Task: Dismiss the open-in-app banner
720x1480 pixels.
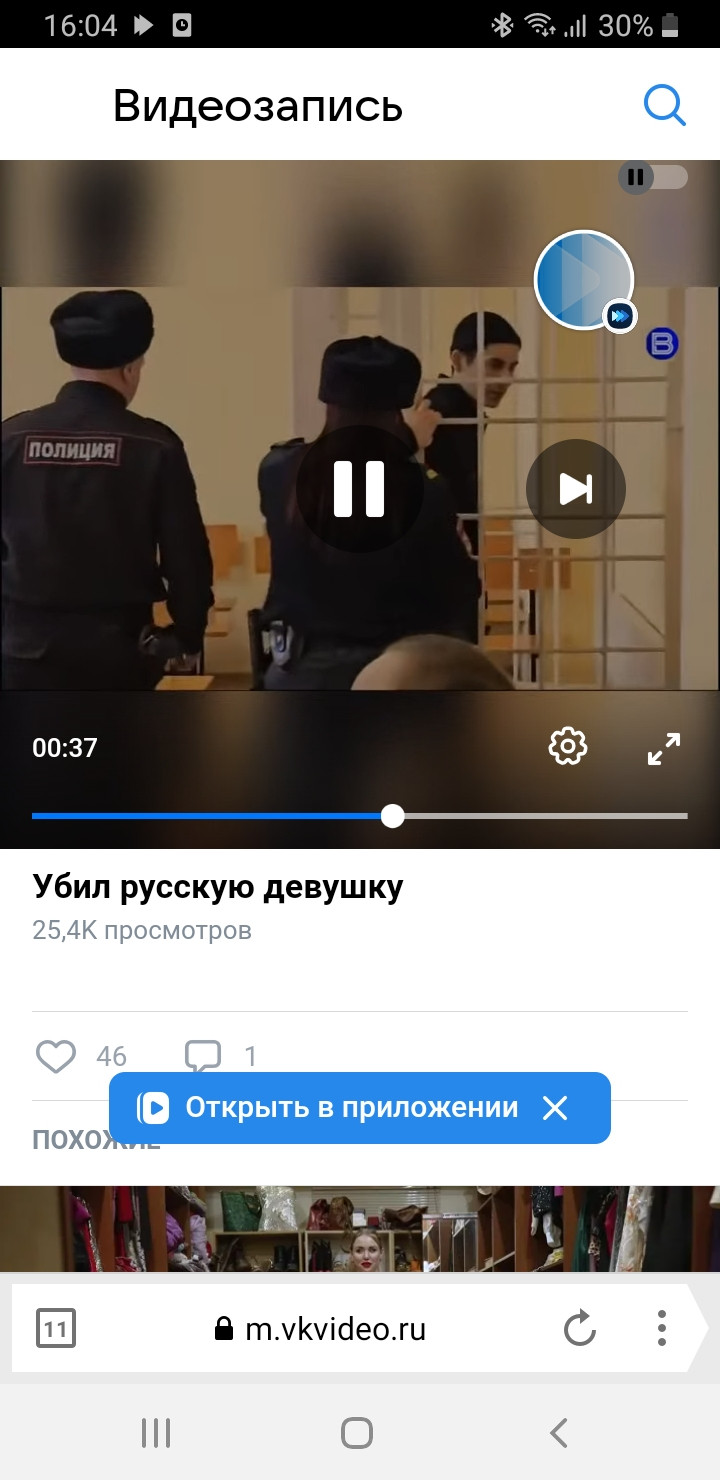Action: [x=555, y=1108]
